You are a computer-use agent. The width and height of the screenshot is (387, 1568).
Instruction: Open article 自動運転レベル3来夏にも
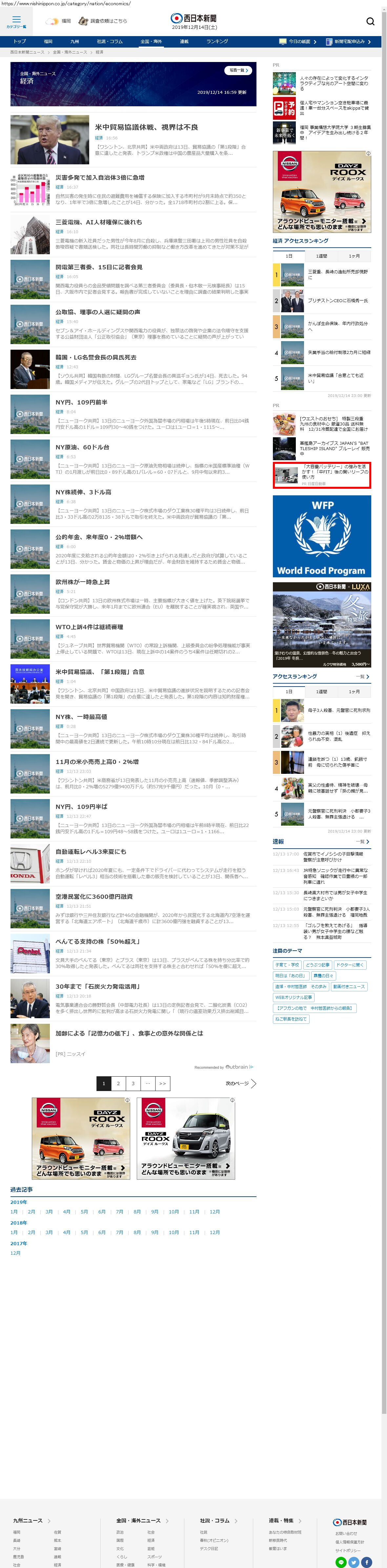[91, 852]
